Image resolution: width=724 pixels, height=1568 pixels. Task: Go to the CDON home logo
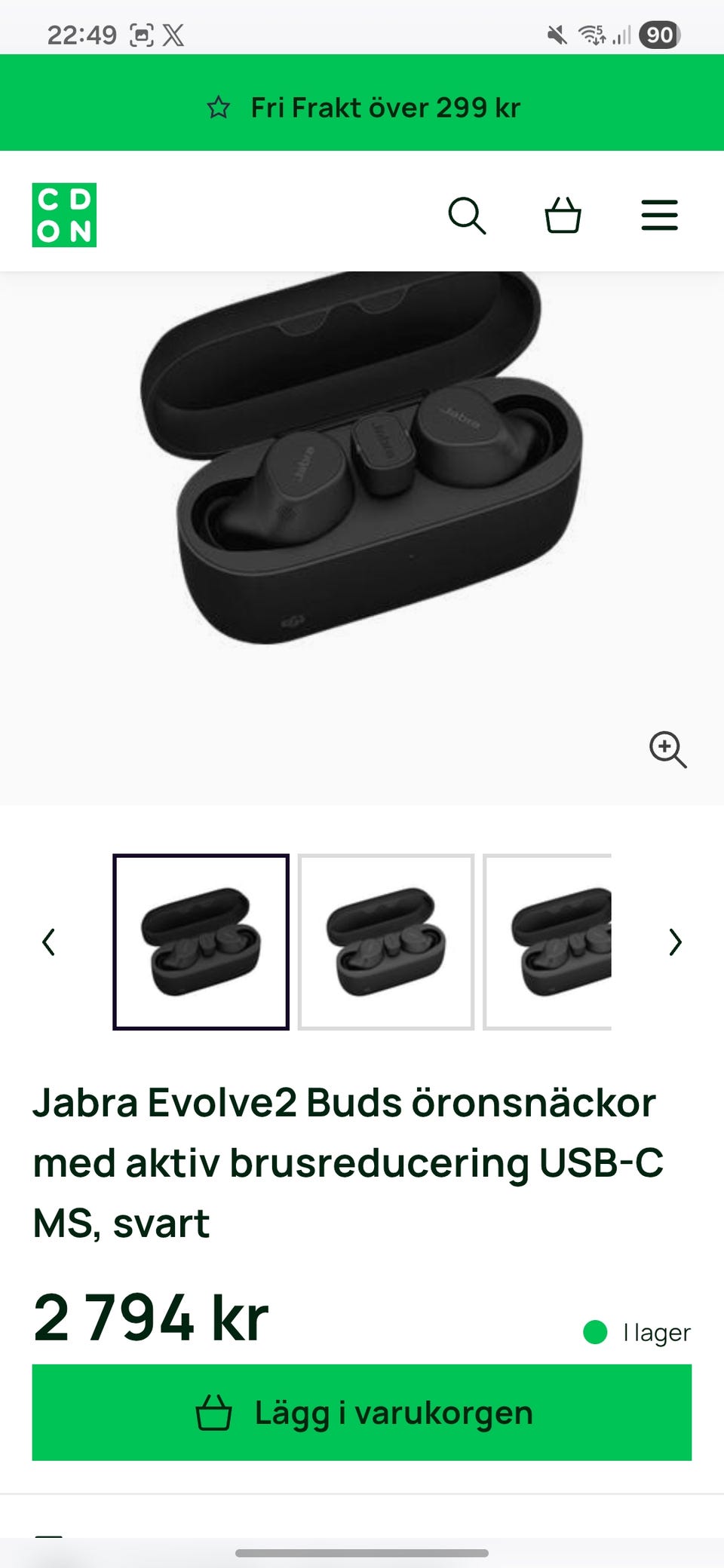click(64, 215)
